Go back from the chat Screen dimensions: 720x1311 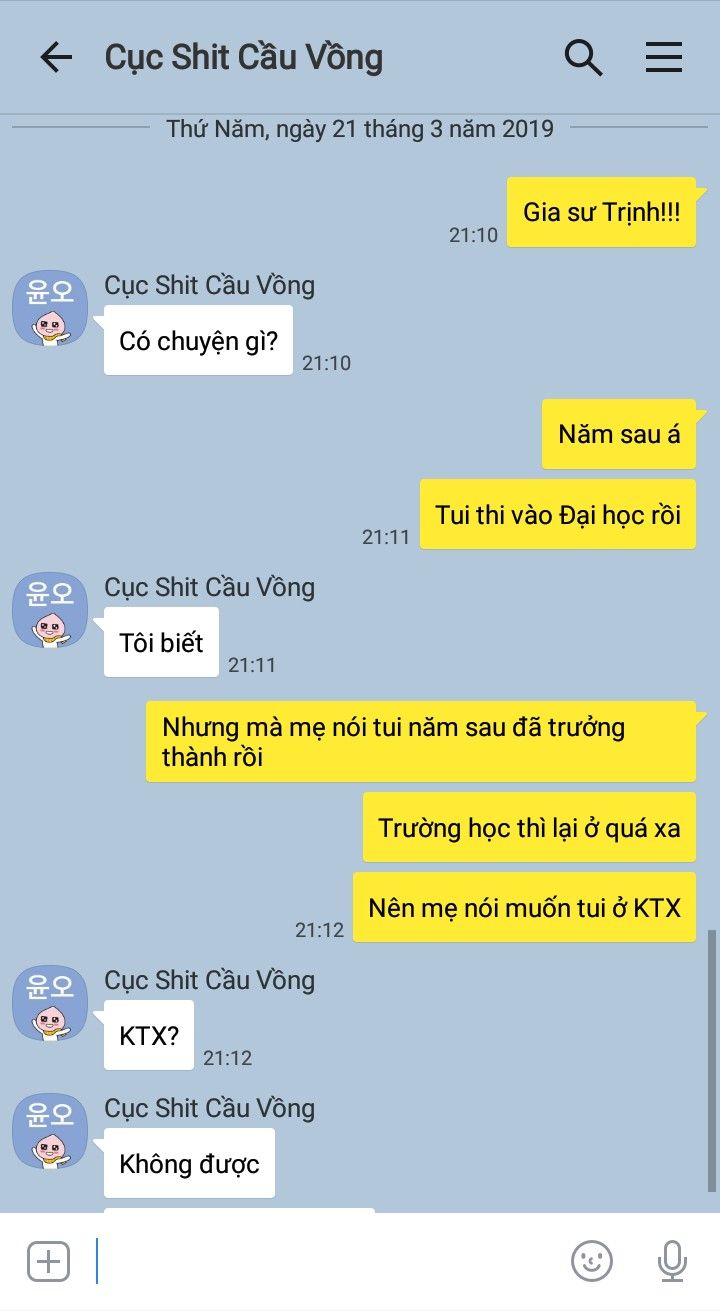[x=56, y=58]
